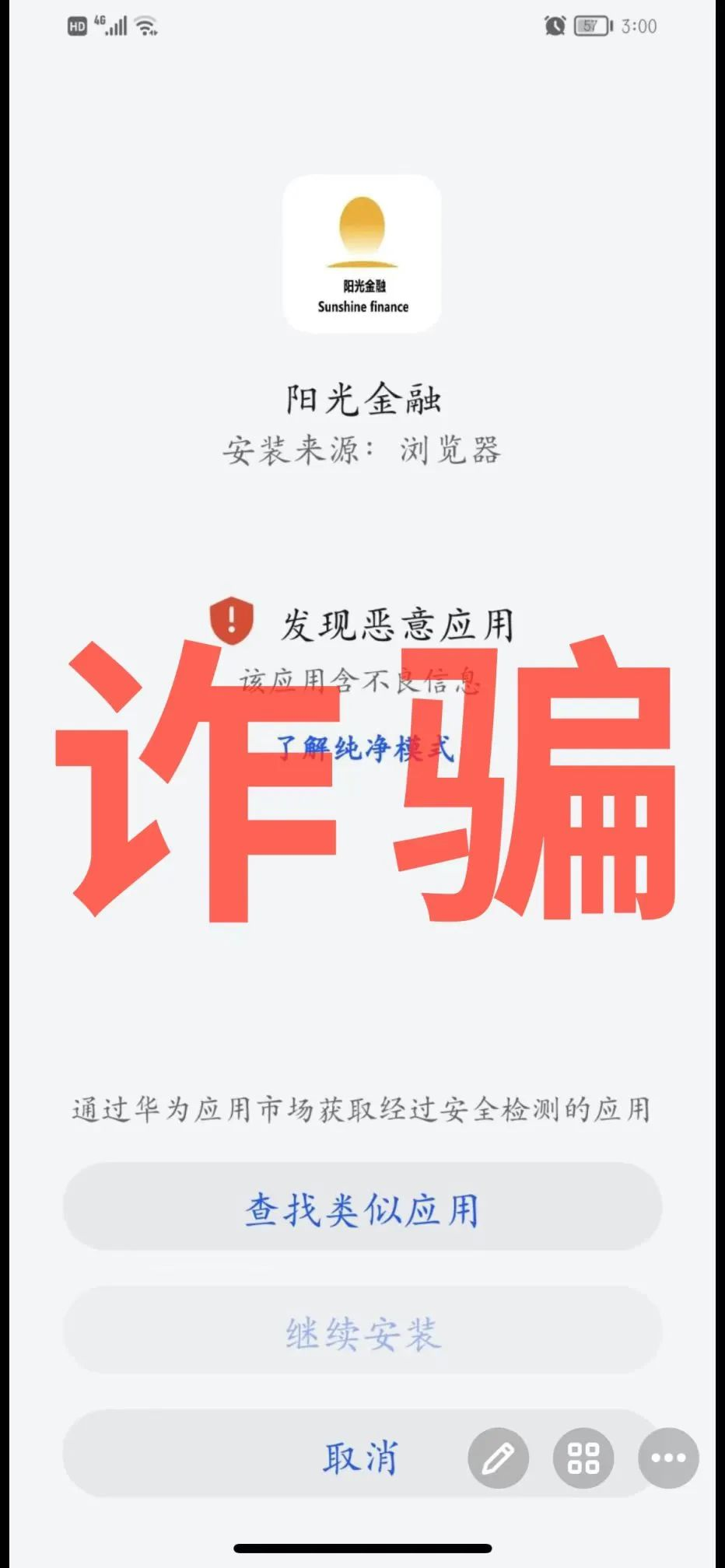Open the 了解纯净模式 link
The width and height of the screenshot is (725, 1568).
click(365, 747)
